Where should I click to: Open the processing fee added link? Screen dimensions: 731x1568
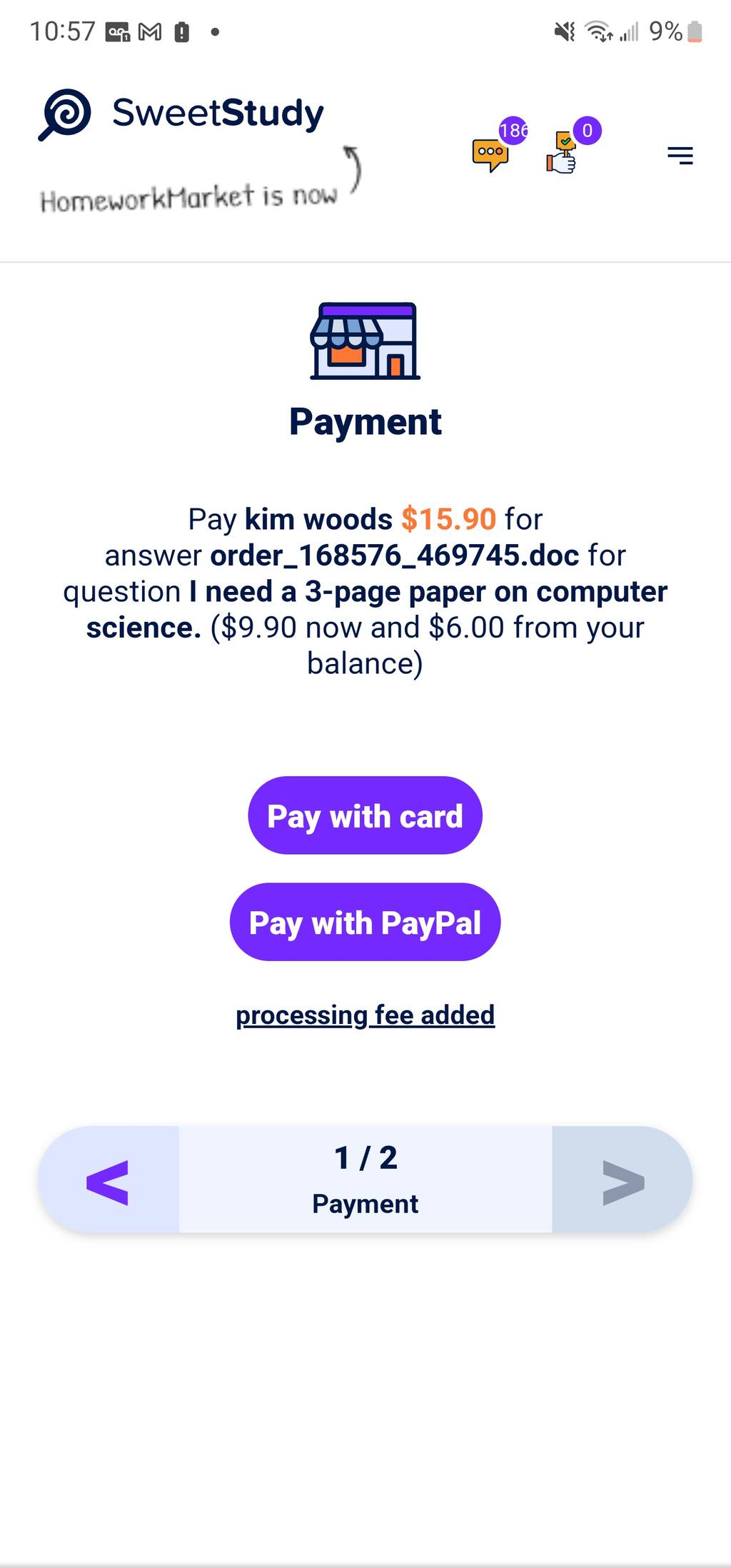click(x=365, y=1015)
